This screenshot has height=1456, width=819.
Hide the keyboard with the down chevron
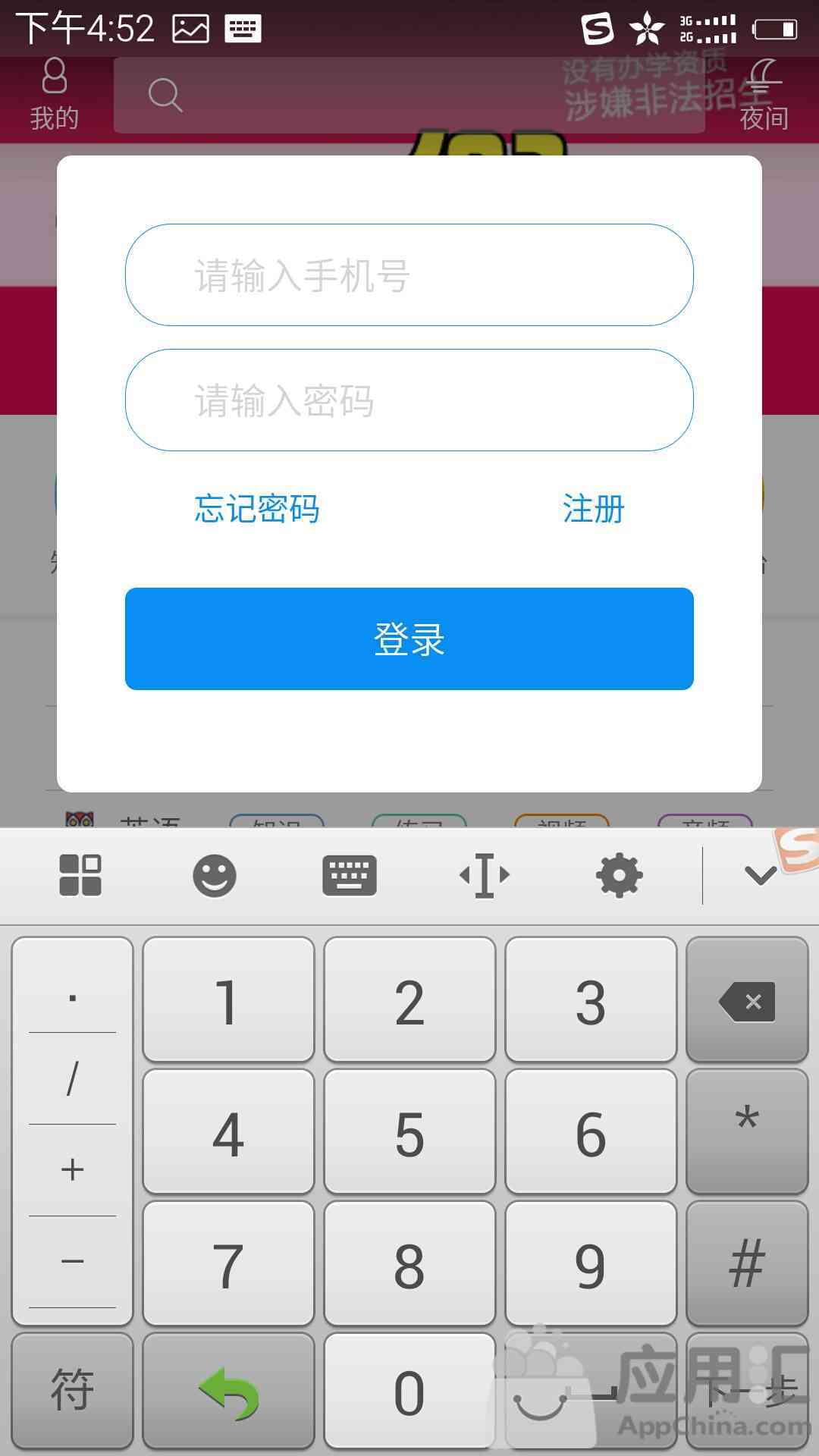(760, 876)
